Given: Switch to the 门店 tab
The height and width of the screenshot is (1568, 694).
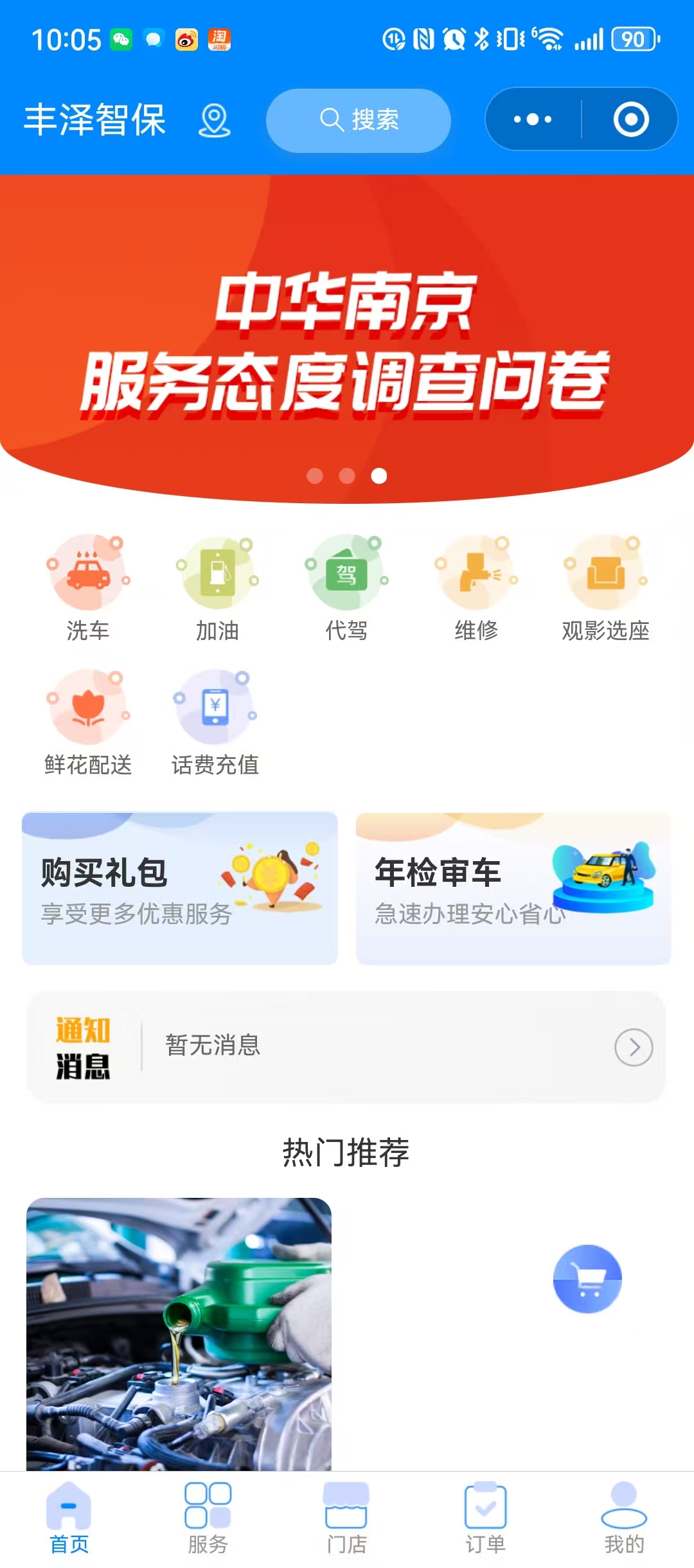Looking at the screenshot, I should [346, 1518].
